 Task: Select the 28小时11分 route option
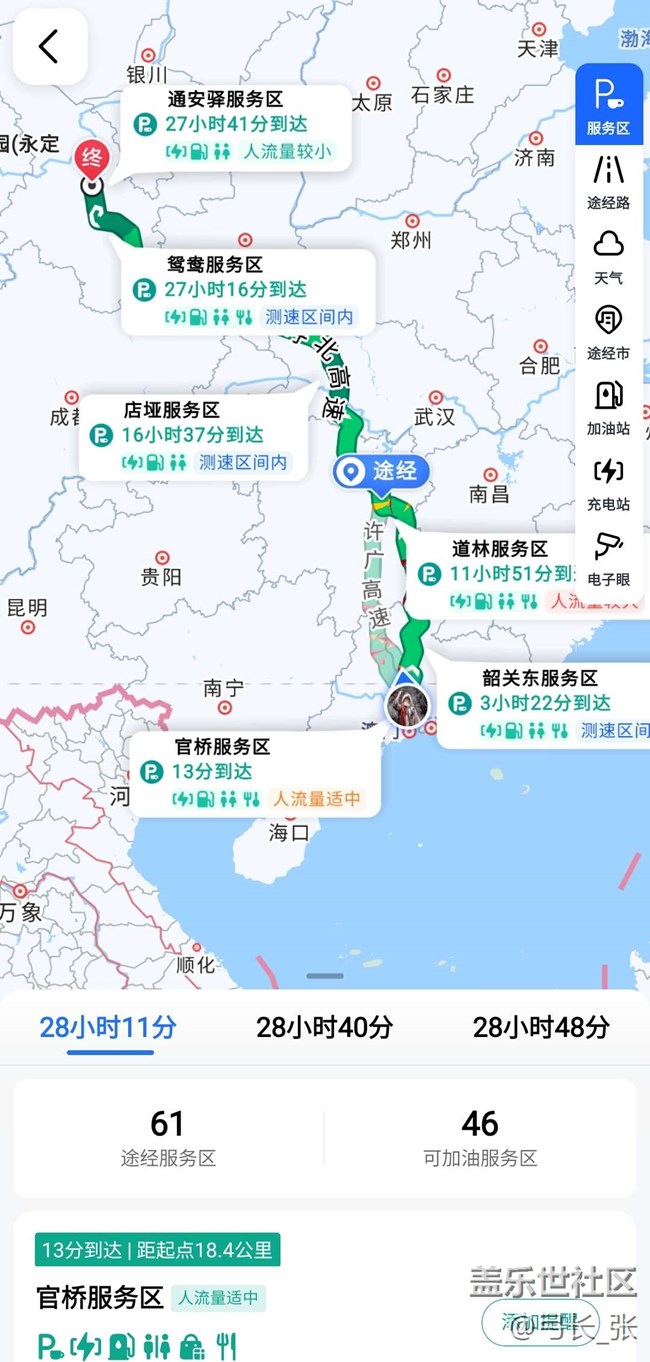point(108,1027)
